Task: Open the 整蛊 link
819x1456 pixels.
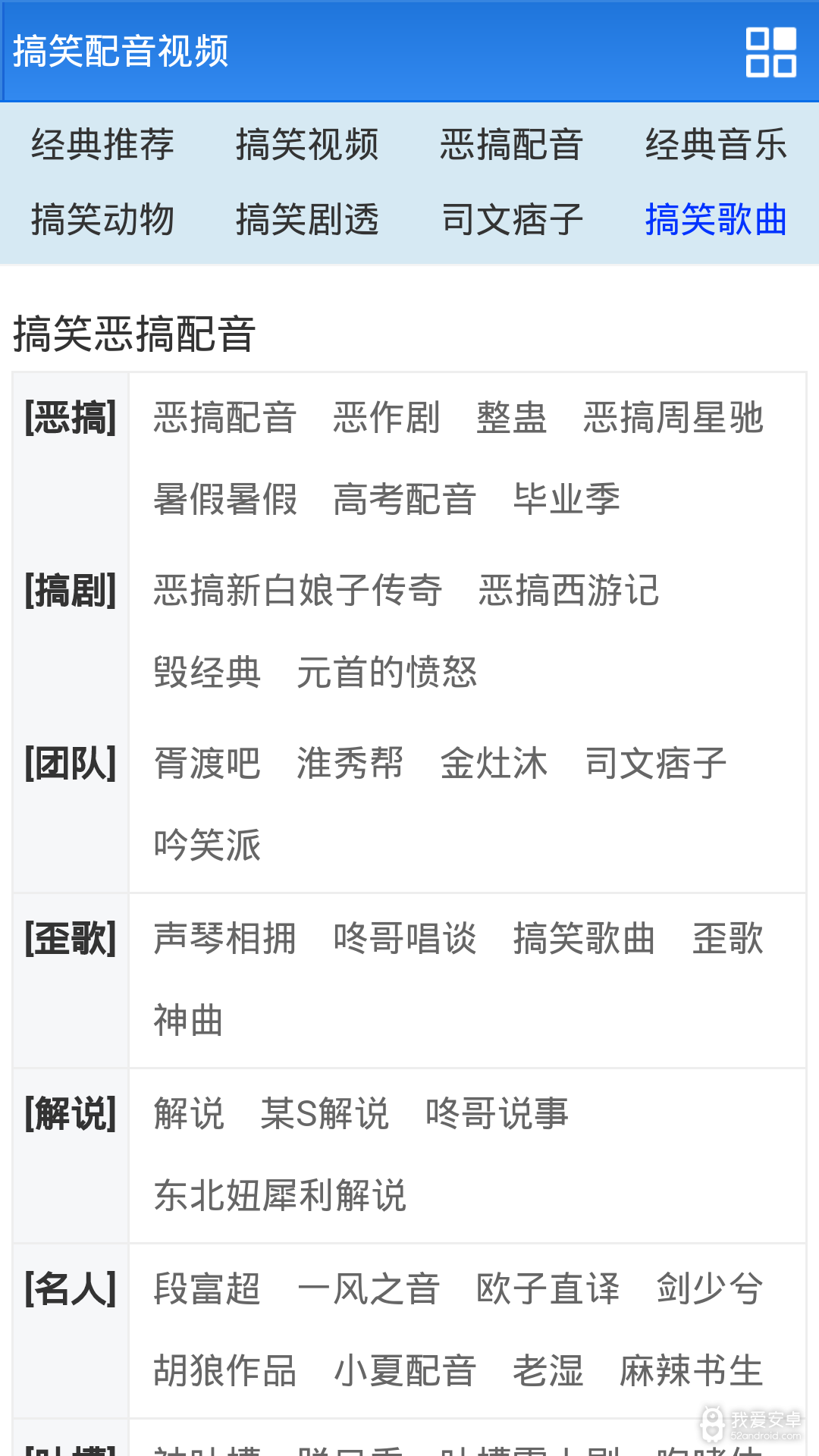Action: tap(513, 419)
